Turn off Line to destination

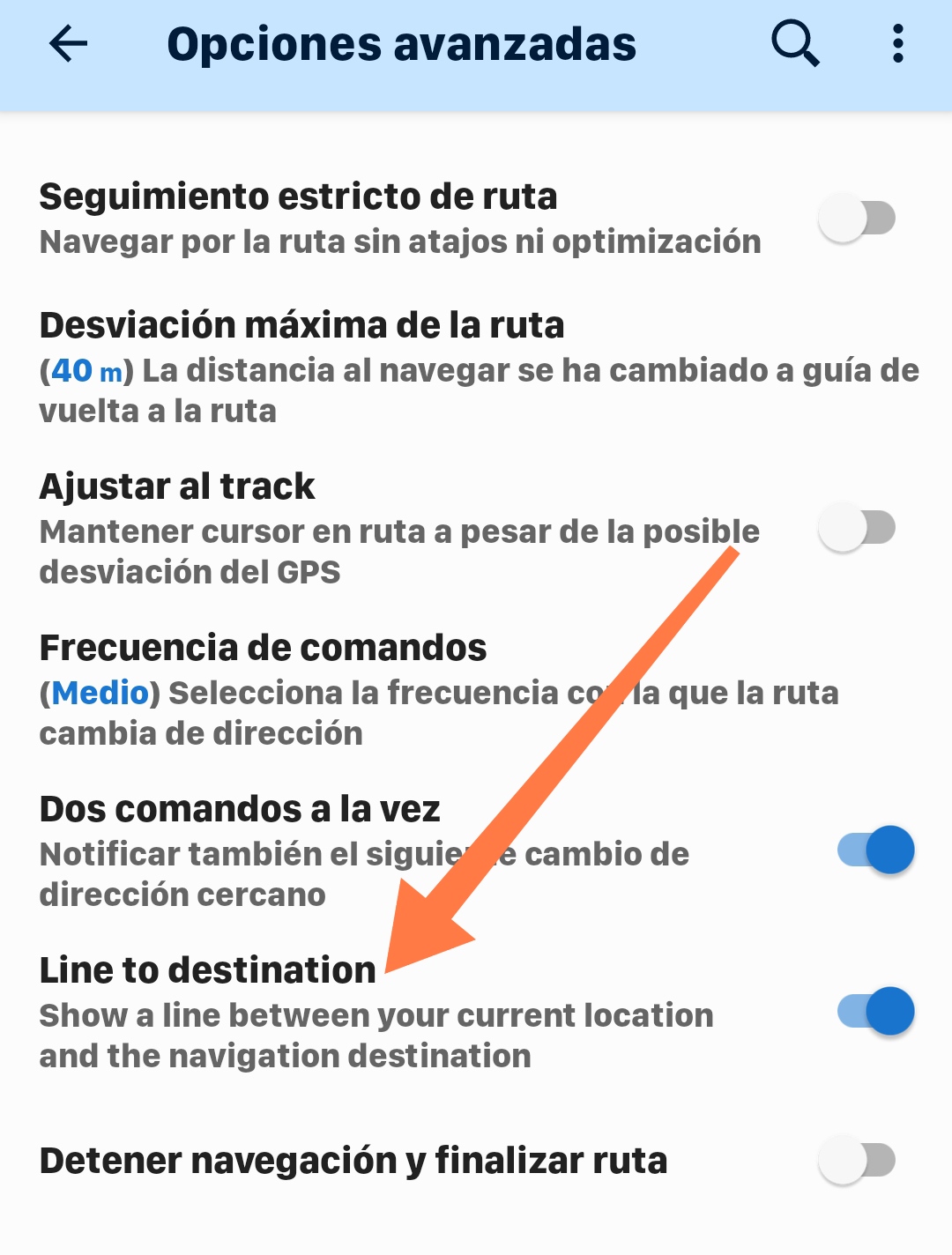(876, 1011)
